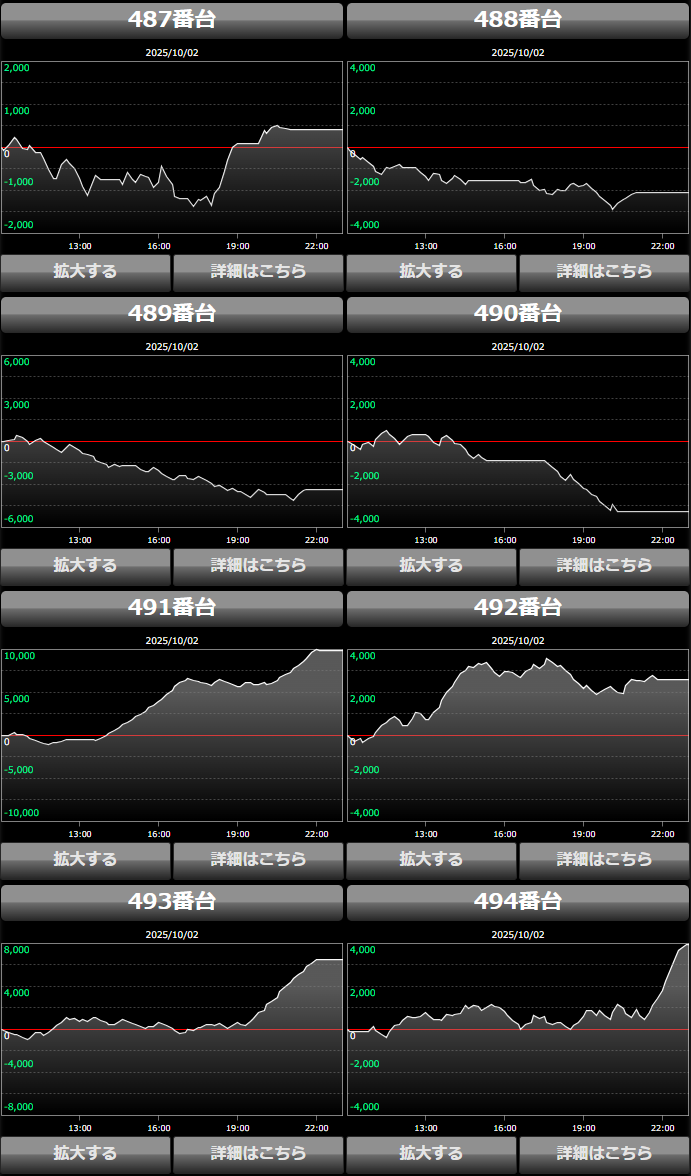
Task: Select the 491番台 header button
Action: pos(172,608)
